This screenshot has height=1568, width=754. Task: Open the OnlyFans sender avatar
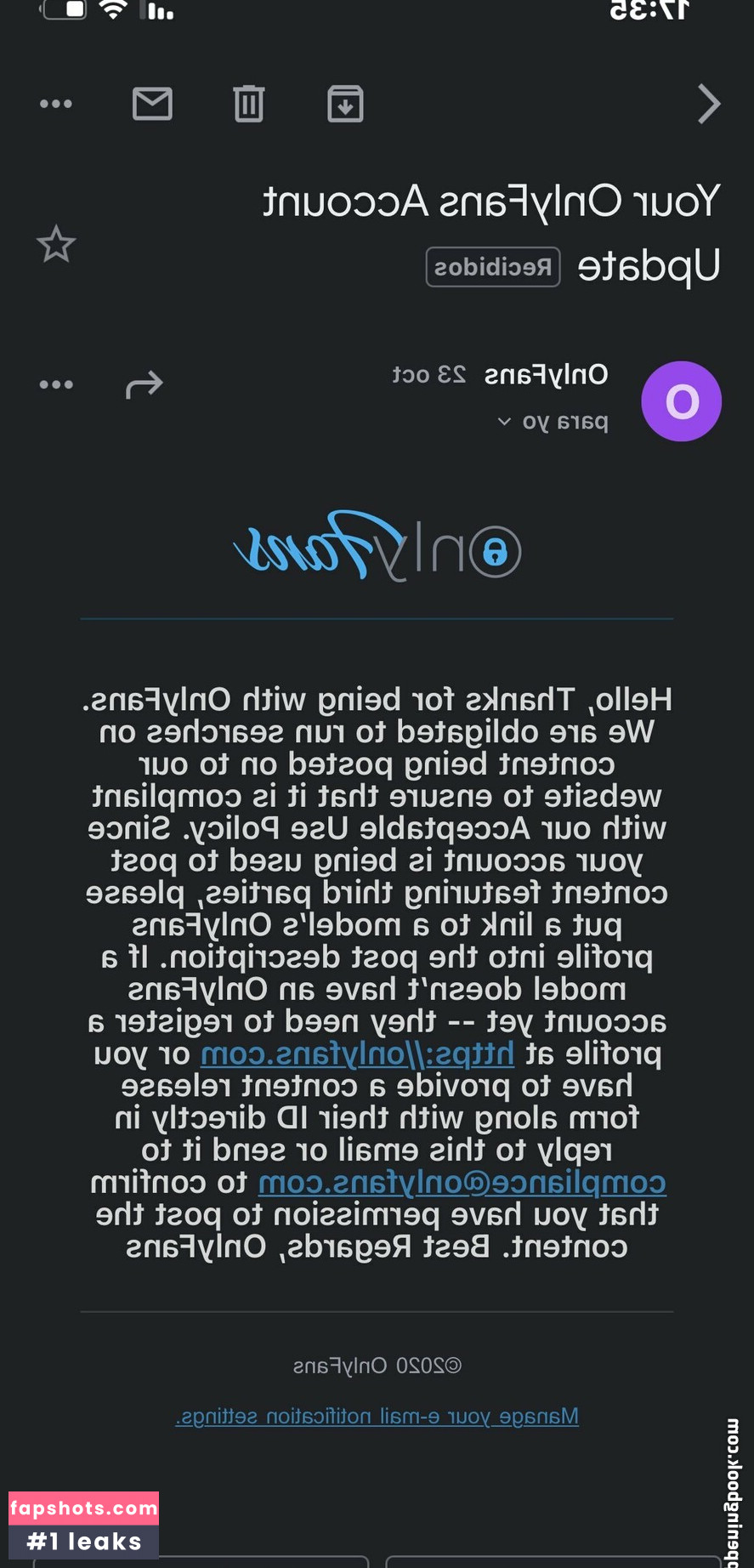[681, 401]
